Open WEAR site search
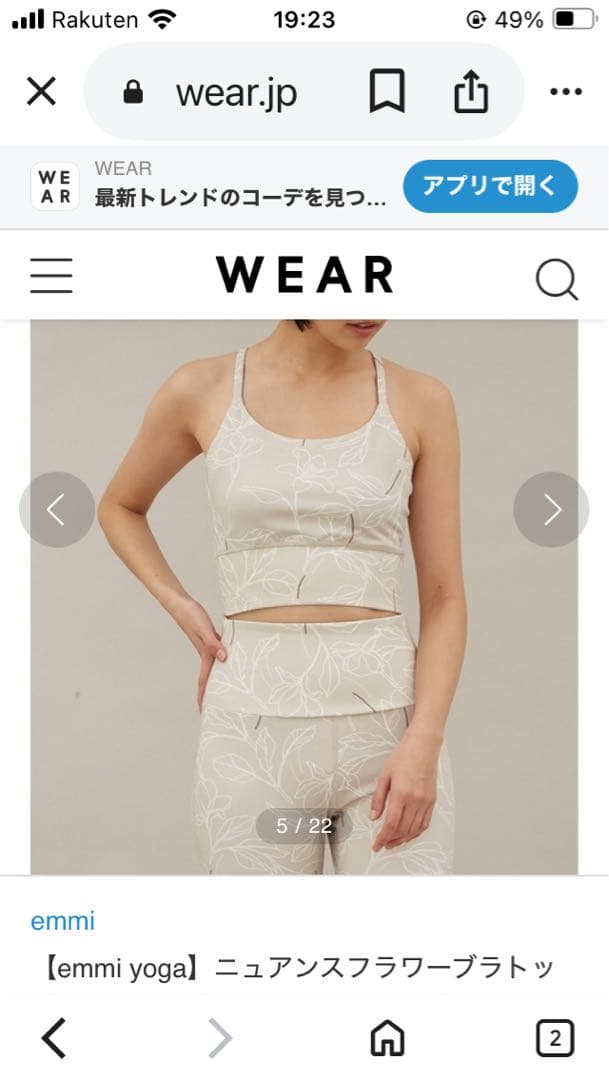 coord(557,280)
